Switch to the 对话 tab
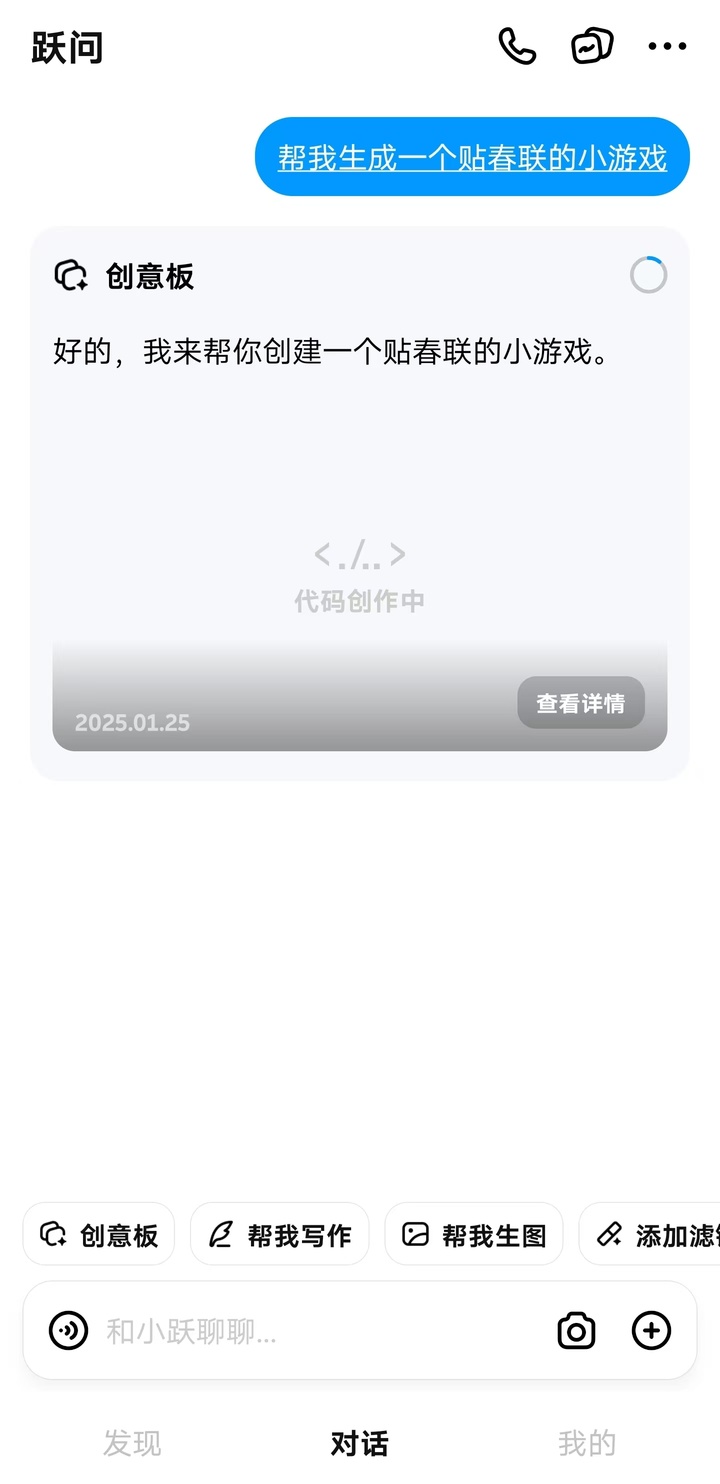The width and height of the screenshot is (720, 1484). click(359, 1443)
